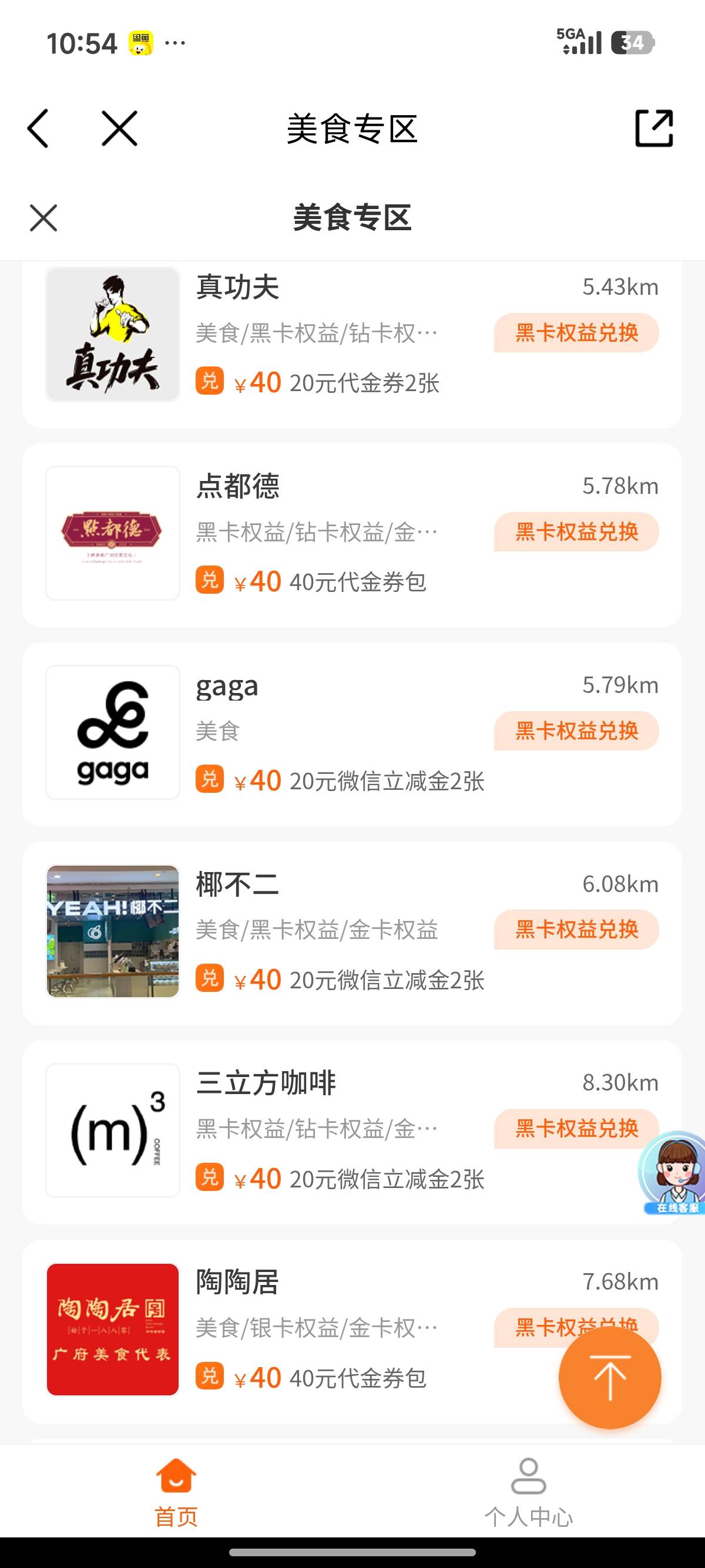
Task: Tap 黑卡权益兑换 for 点都德
Action: pyautogui.click(x=576, y=532)
